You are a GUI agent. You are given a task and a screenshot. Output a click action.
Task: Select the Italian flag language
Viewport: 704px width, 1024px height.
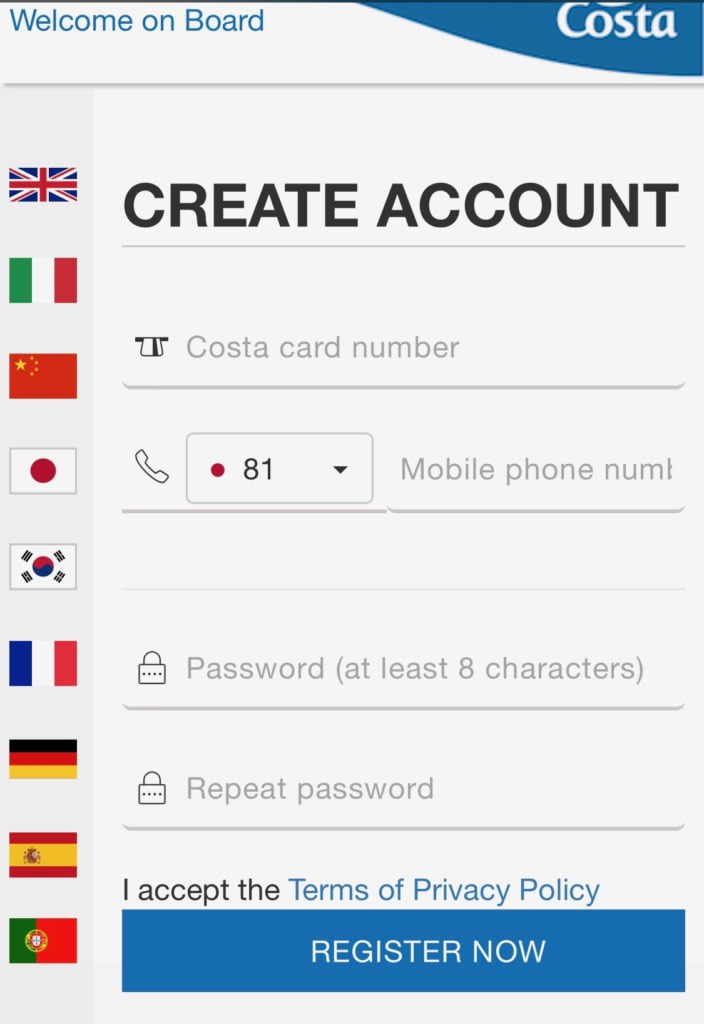coord(43,280)
